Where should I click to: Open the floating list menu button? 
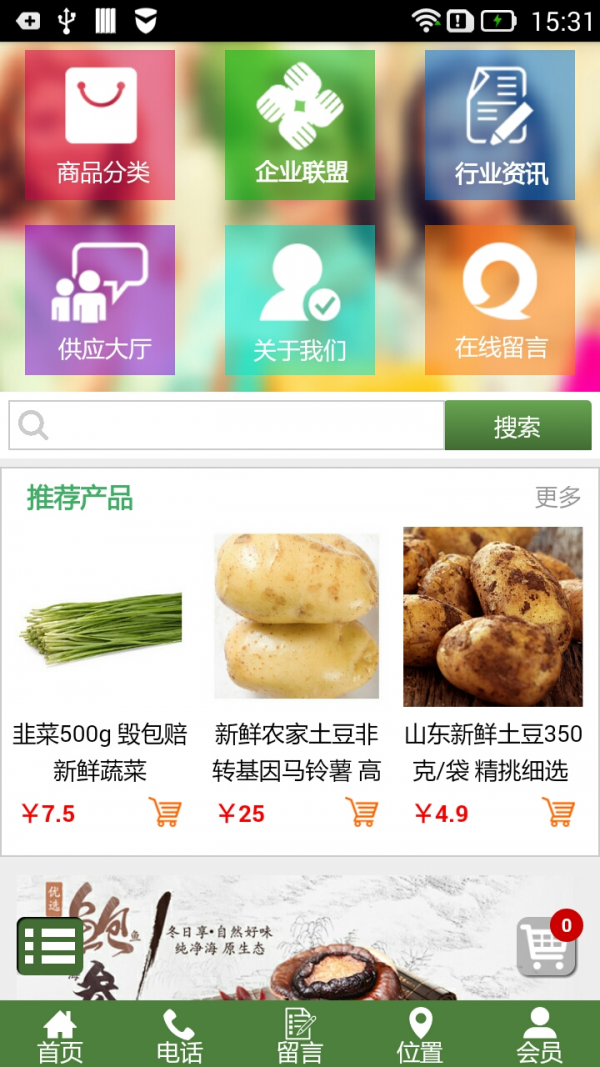click(x=50, y=945)
